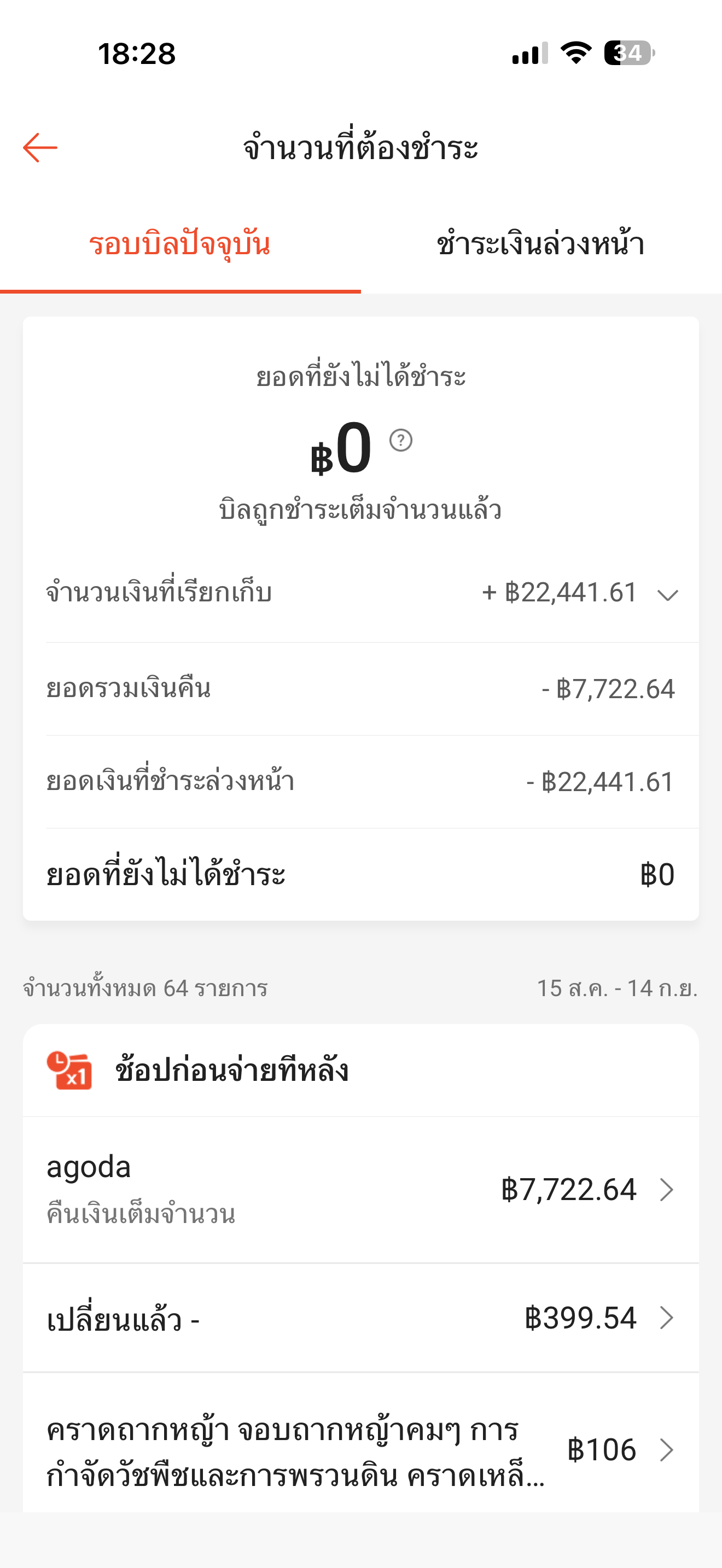Select the รอบบิลปัจจุบัน tab
The height and width of the screenshot is (1568, 722).
tap(180, 245)
